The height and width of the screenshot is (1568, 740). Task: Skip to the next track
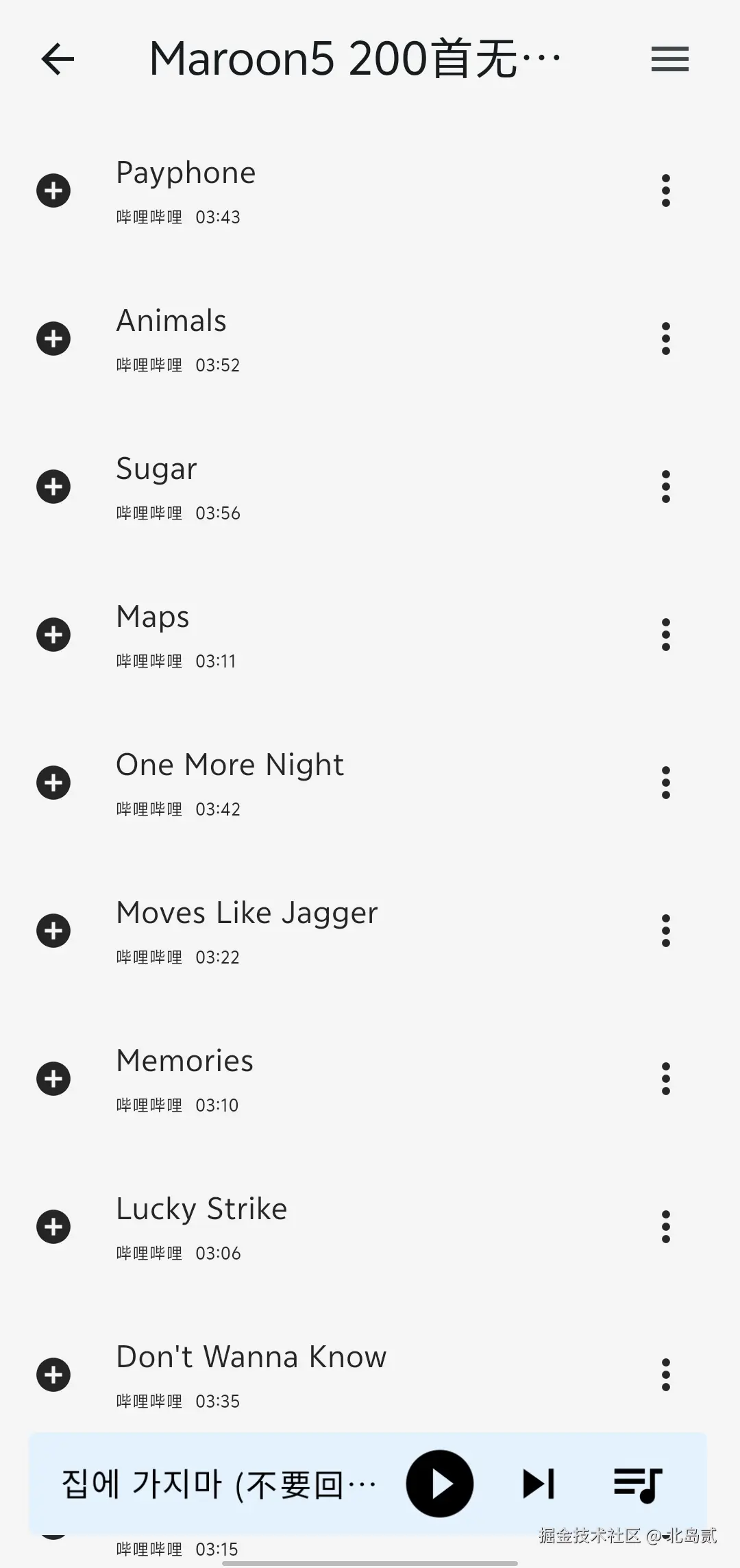[x=539, y=1484]
